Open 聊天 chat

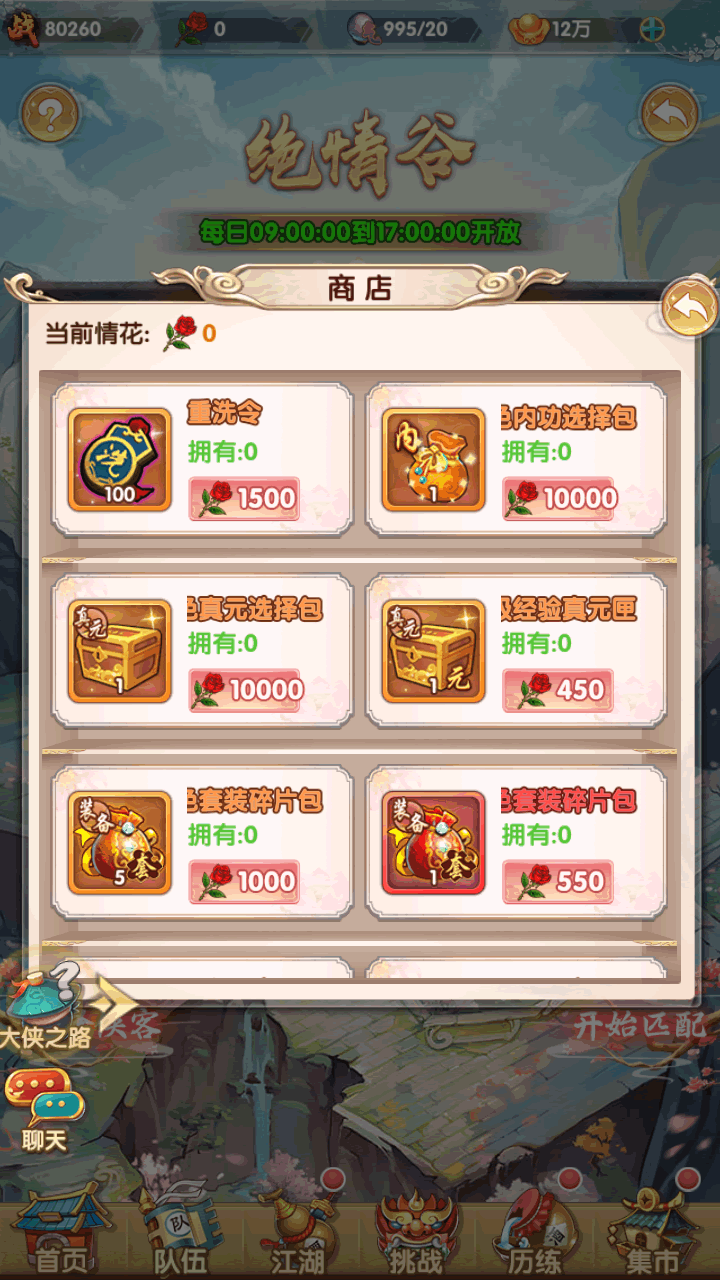click(43, 1110)
